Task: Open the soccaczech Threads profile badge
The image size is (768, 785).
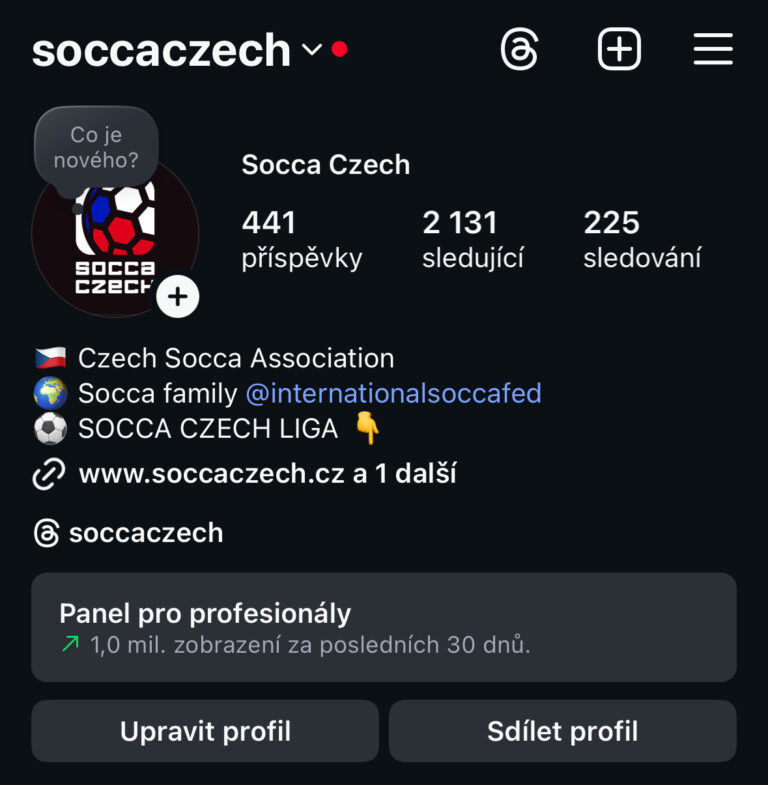Action: point(128,533)
